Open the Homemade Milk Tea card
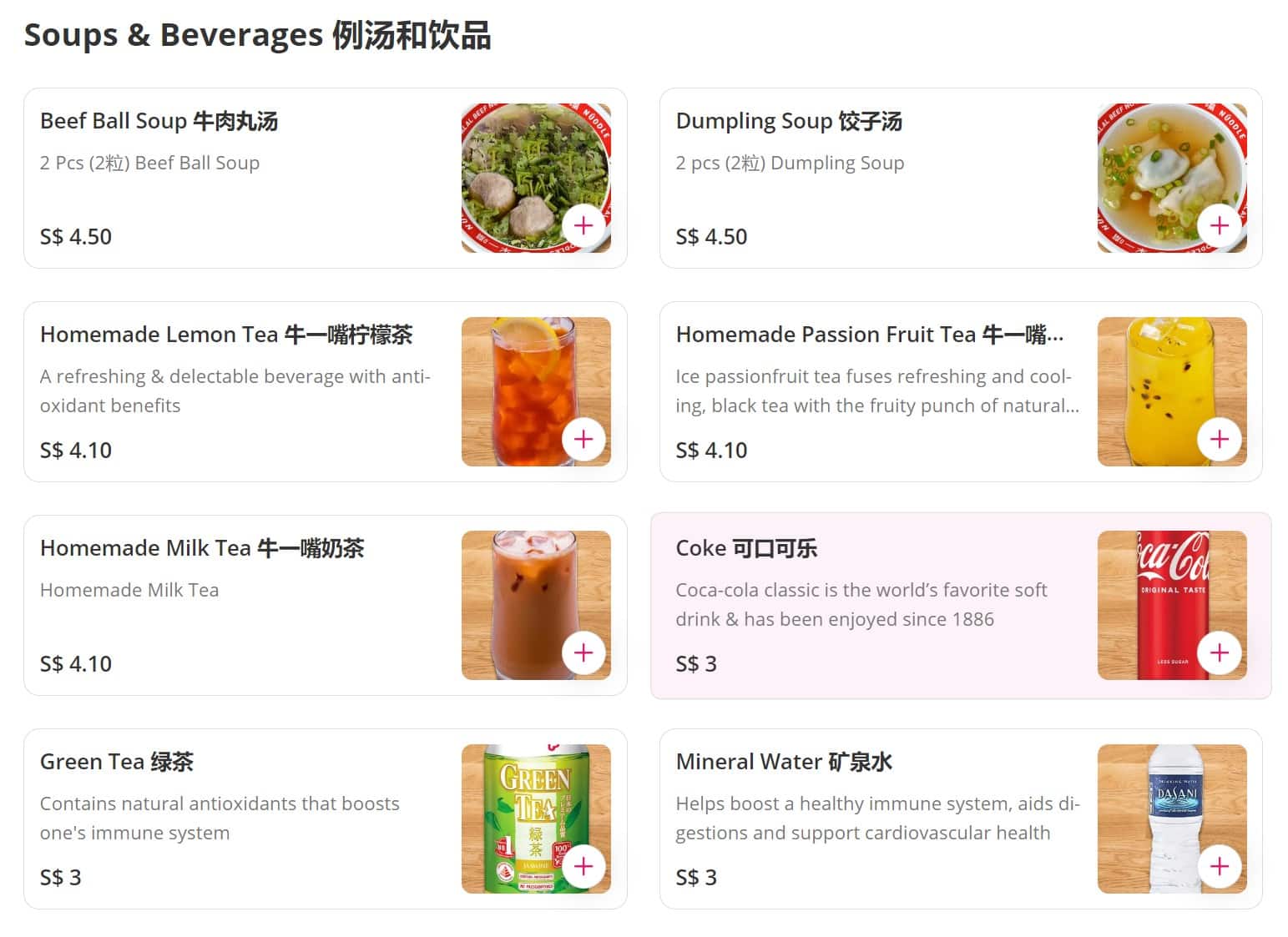The height and width of the screenshot is (937, 1288). 201,549
